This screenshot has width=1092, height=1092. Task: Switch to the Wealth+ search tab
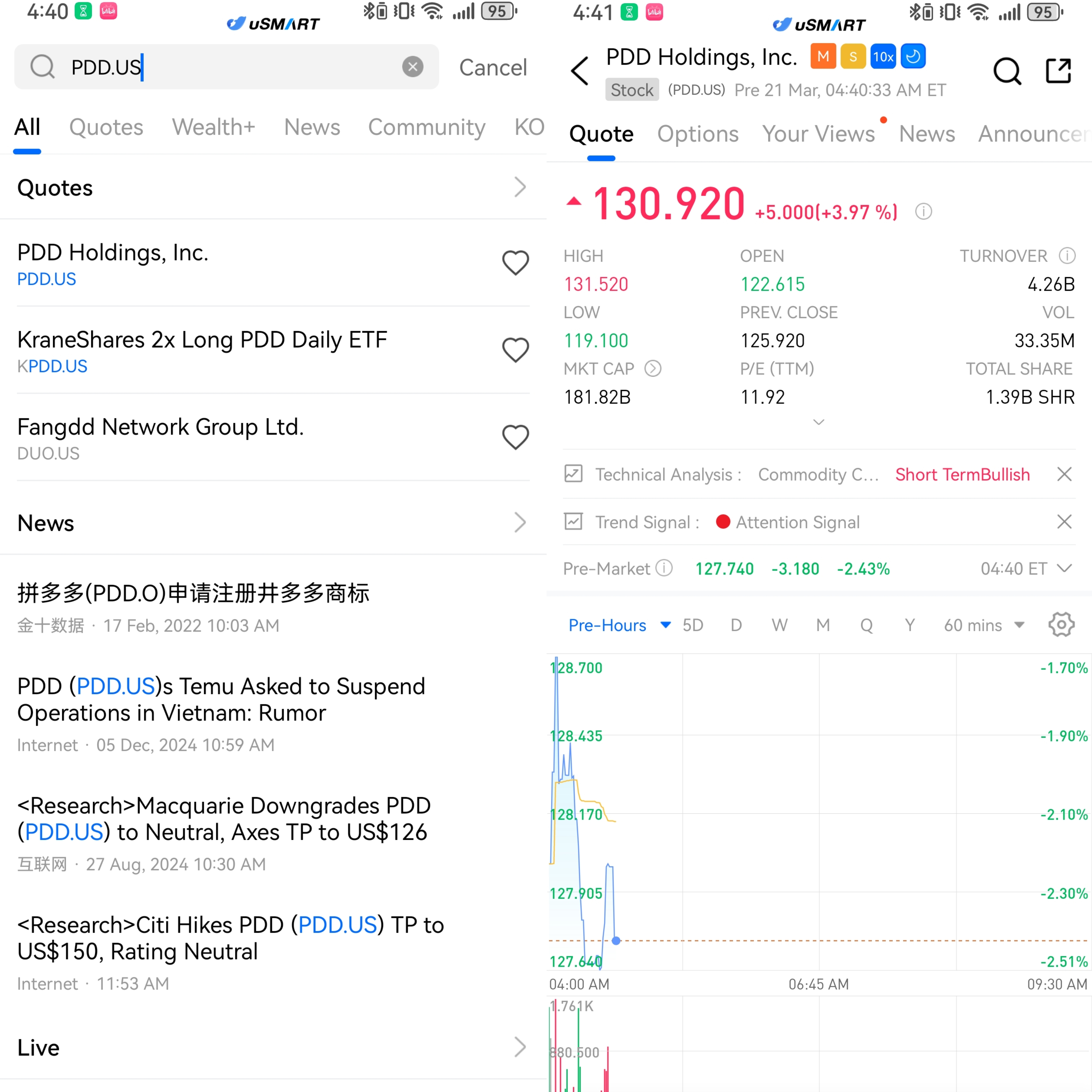[x=213, y=127]
